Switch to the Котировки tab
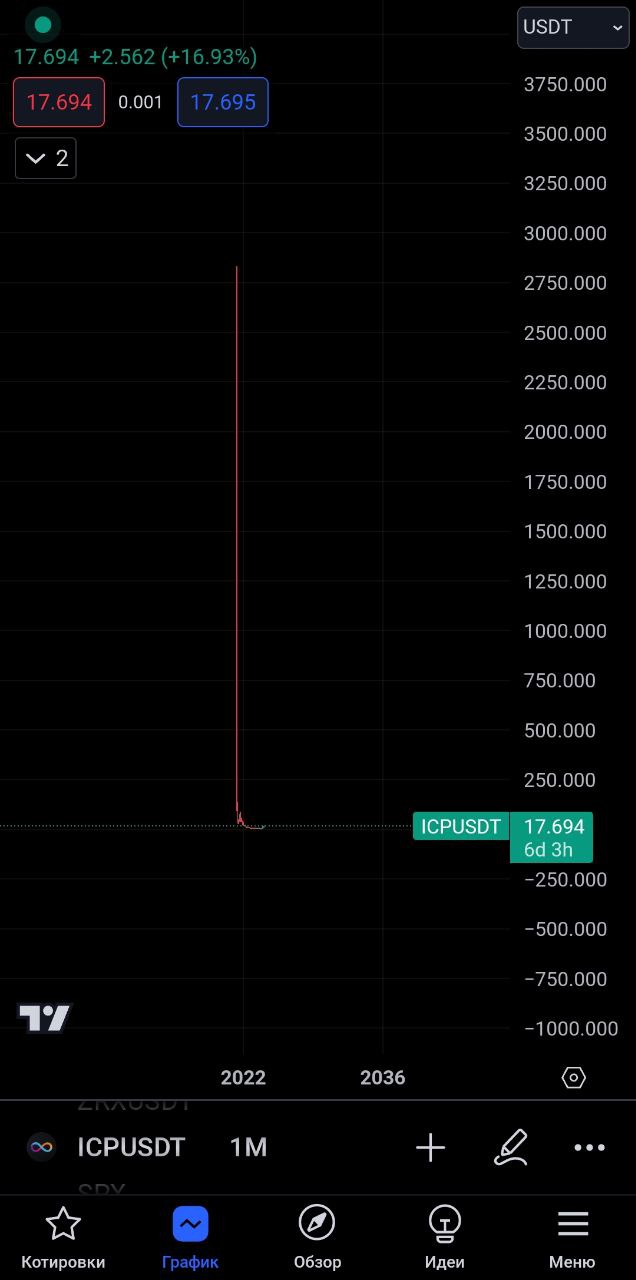This screenshot has height=1280, width=636. (x=63, y=1237)
